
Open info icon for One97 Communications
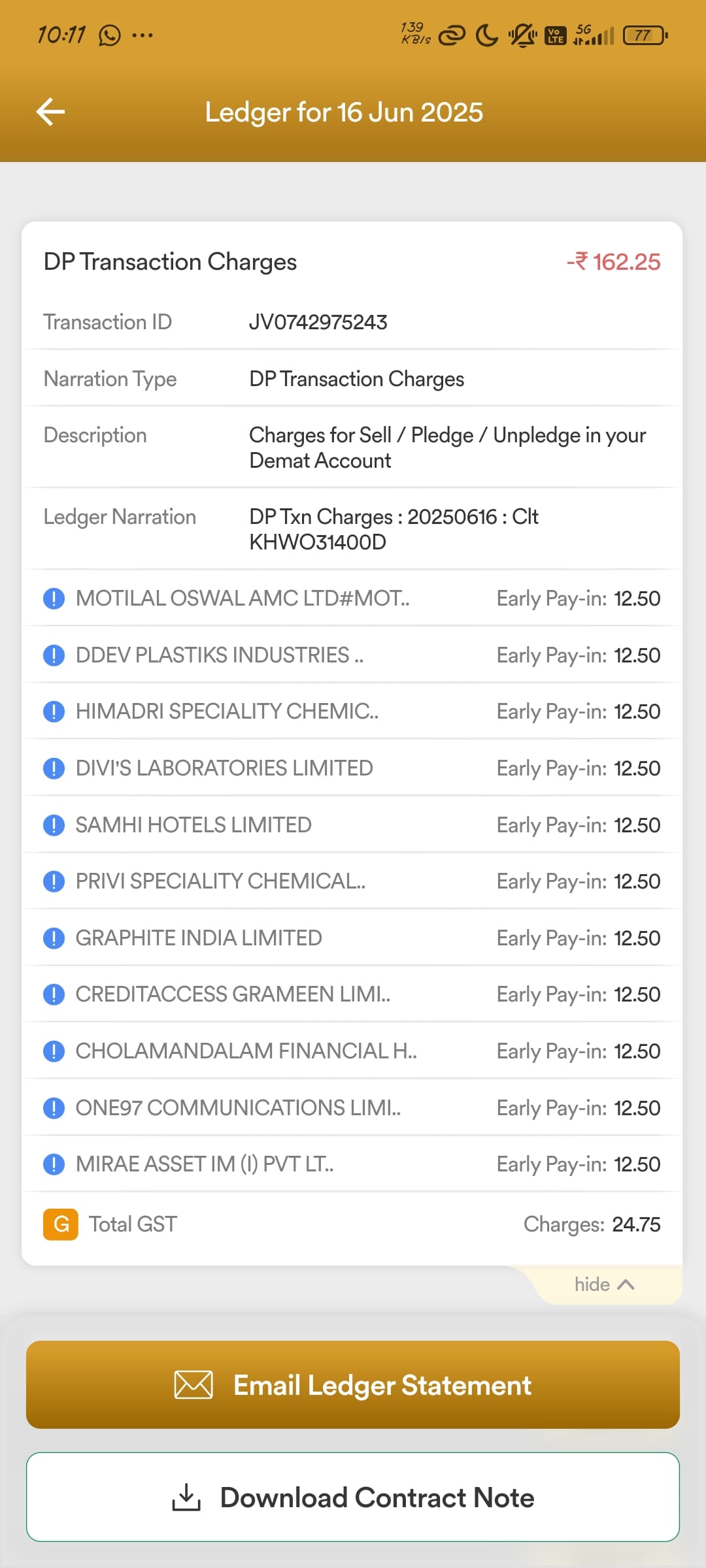(x=54, y=1108)
